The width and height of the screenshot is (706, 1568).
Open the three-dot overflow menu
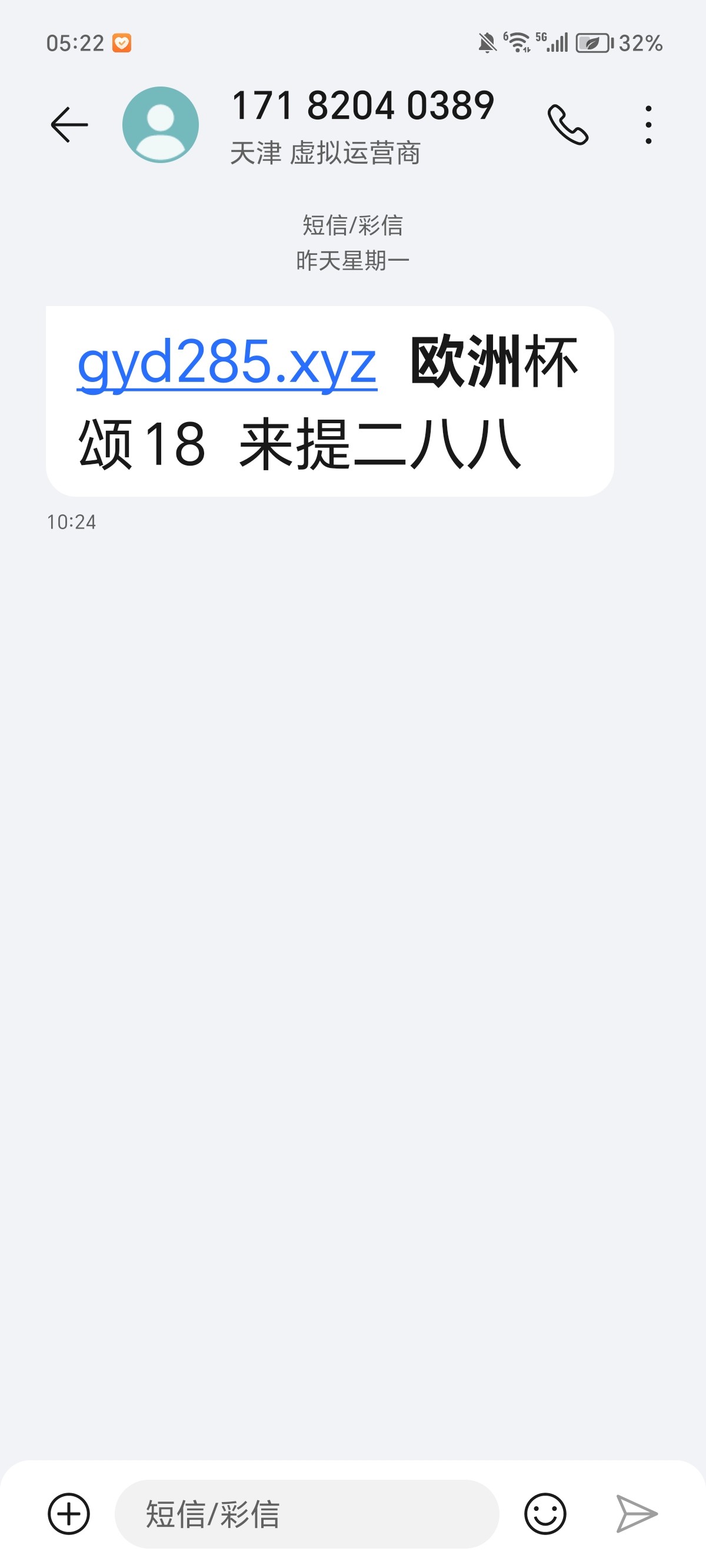pyautogui.click(x=648, y=125)
